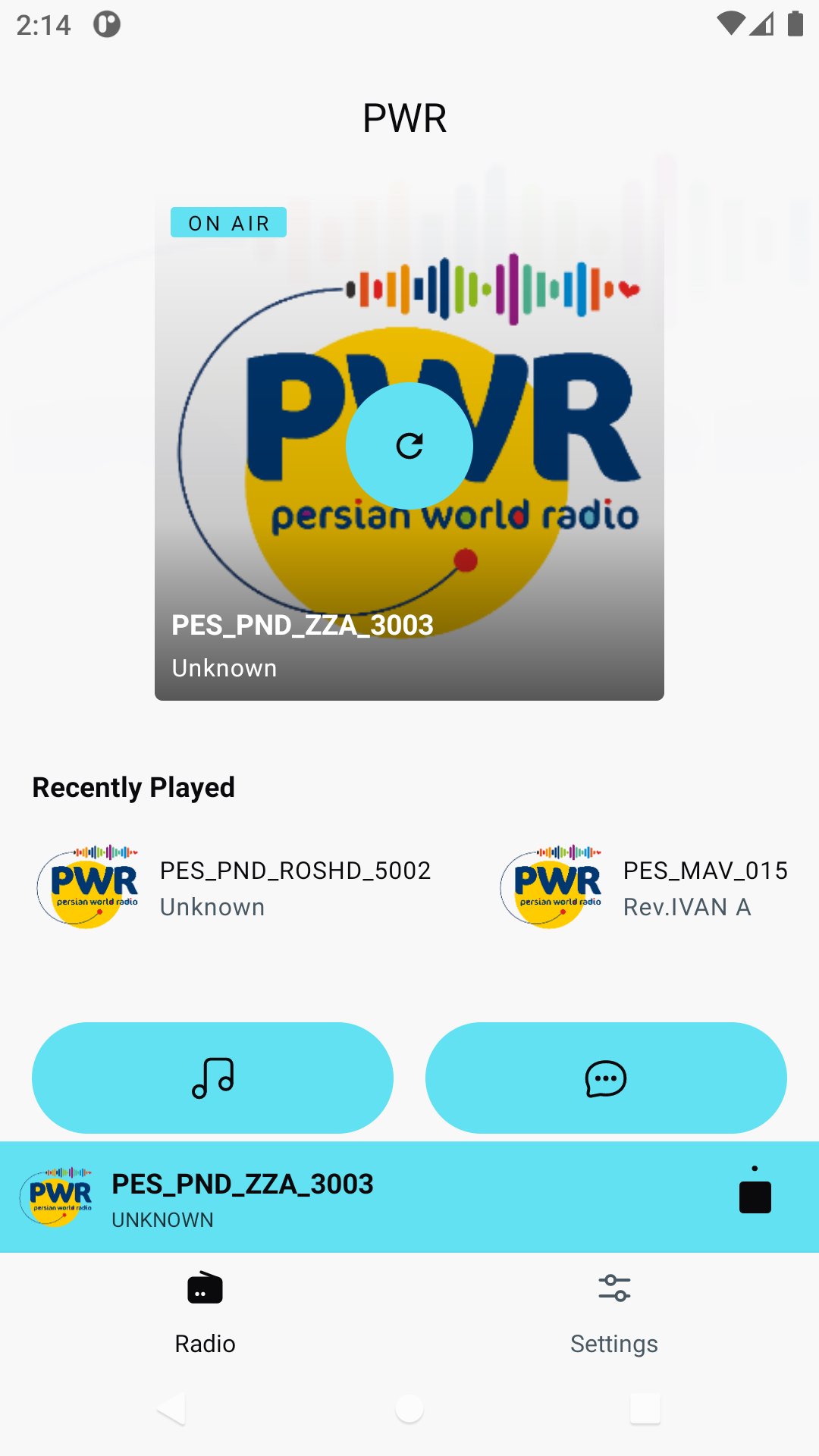Tap the mini player bar for PES_PND_ZZA_3003

341,1198
